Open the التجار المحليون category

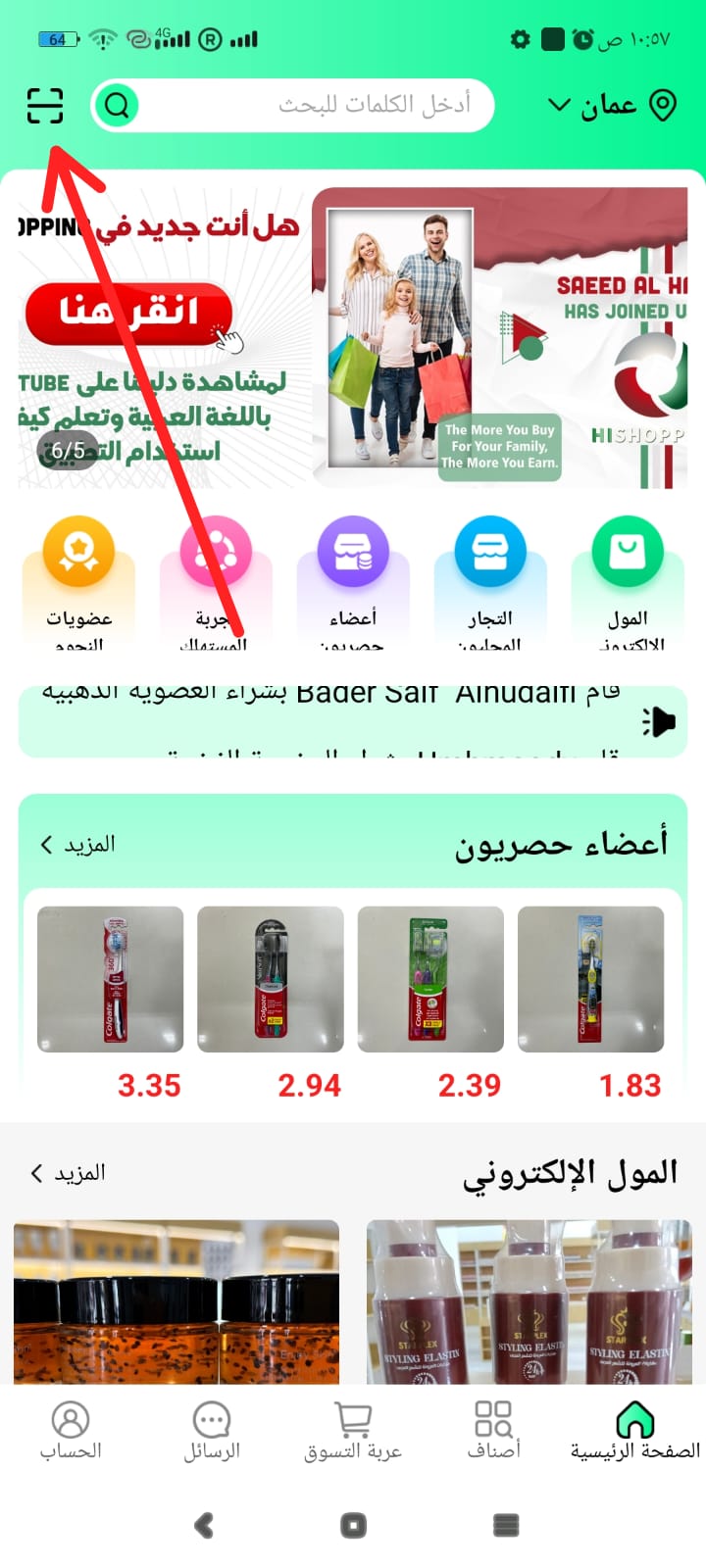tap(490, 554)
